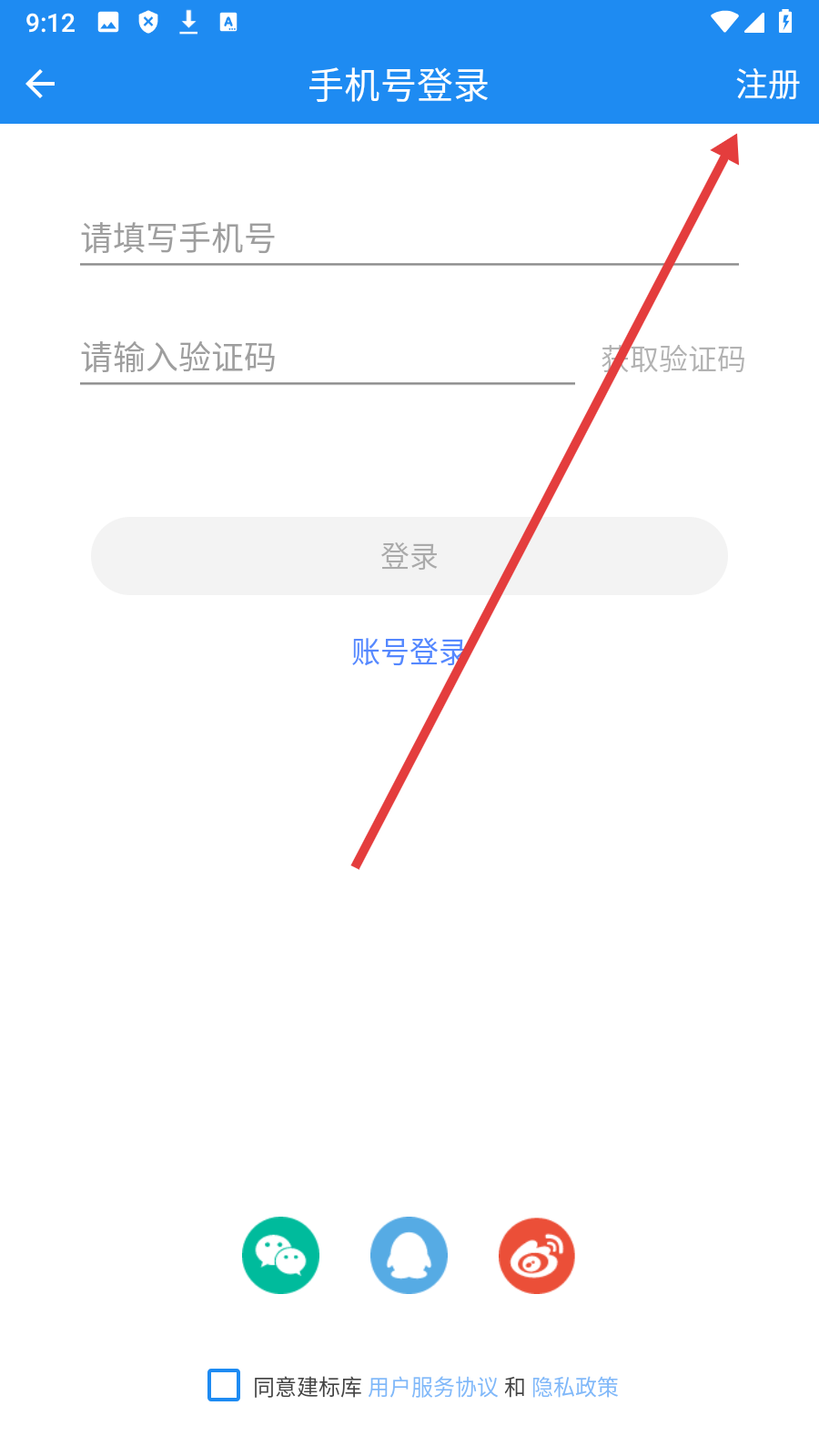
Task: Go back using the top-left arrow
Action: point(40,84)
